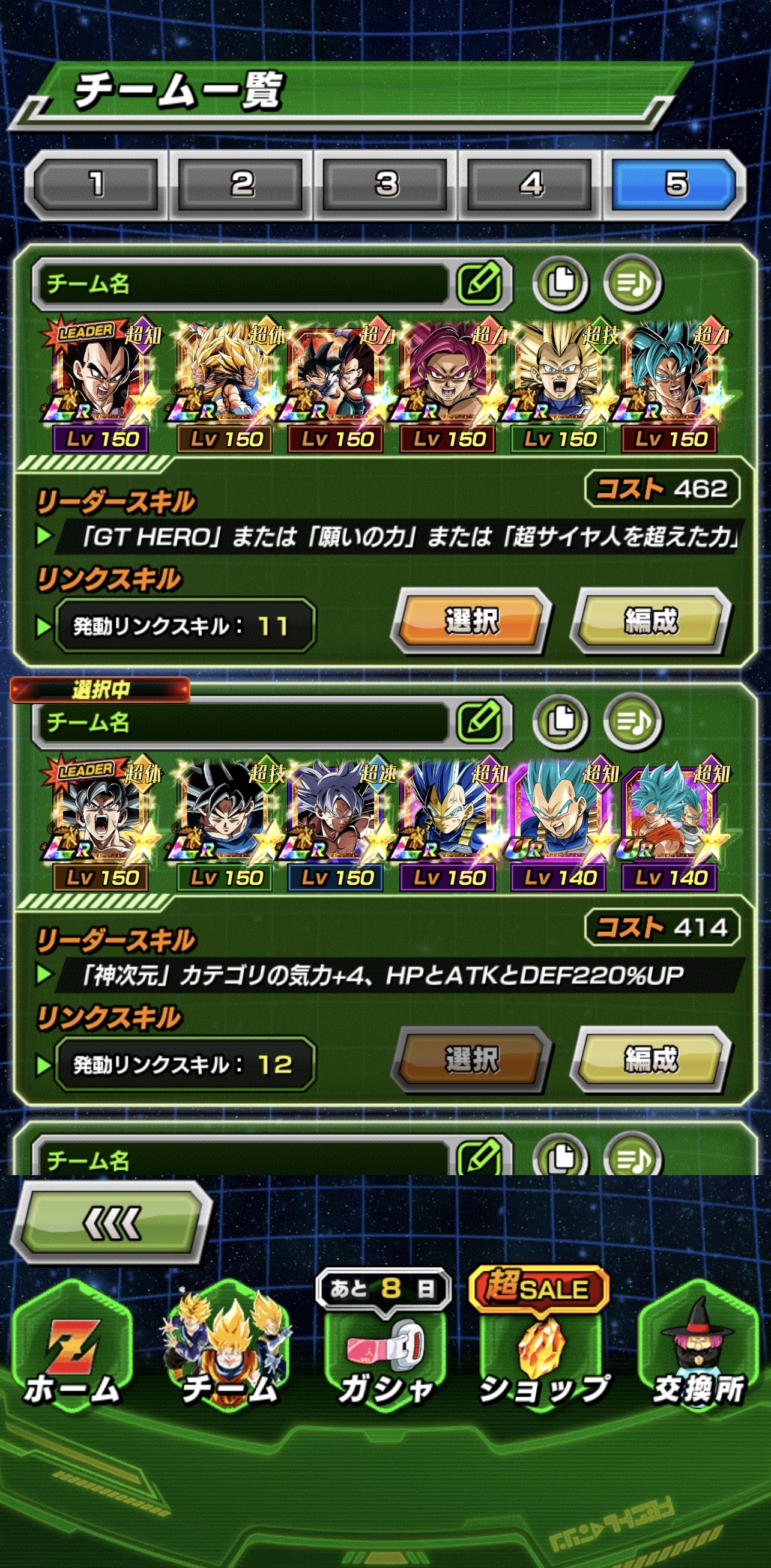The height and width of the screenshot is (1568, 771).
Task: Edit the name of the 選択中 team
Action: [x=481, y=722]
